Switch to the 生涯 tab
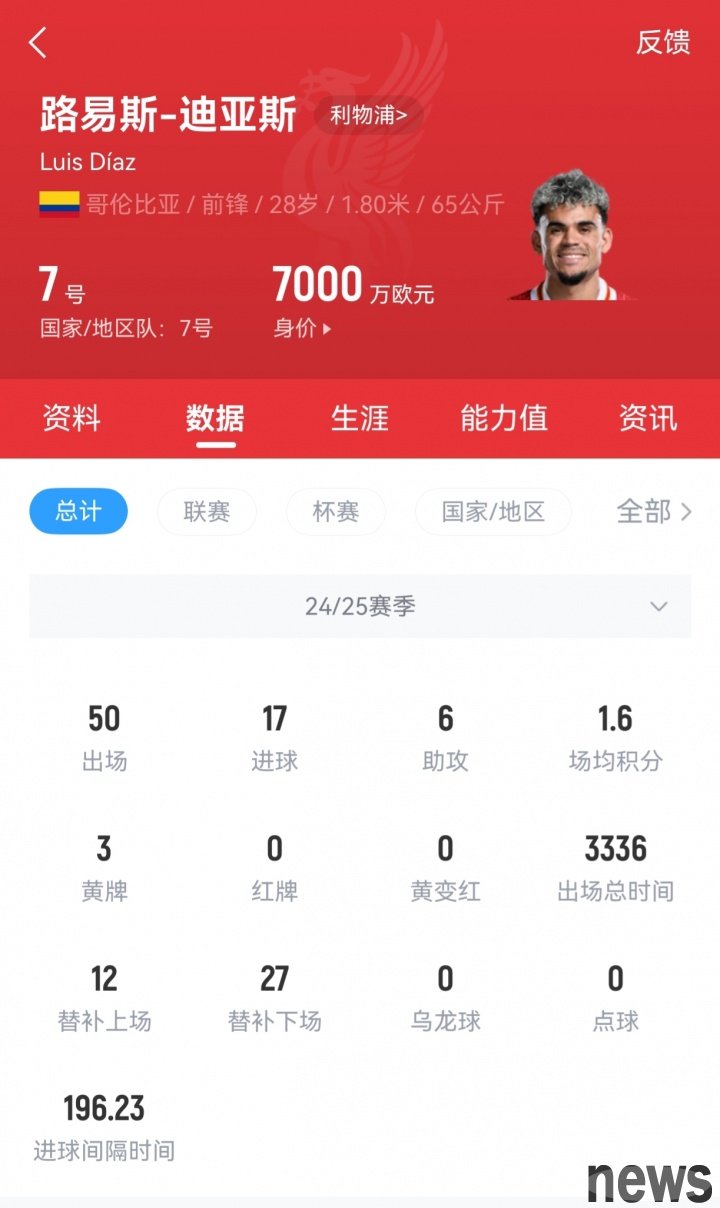 click(359, 418)
